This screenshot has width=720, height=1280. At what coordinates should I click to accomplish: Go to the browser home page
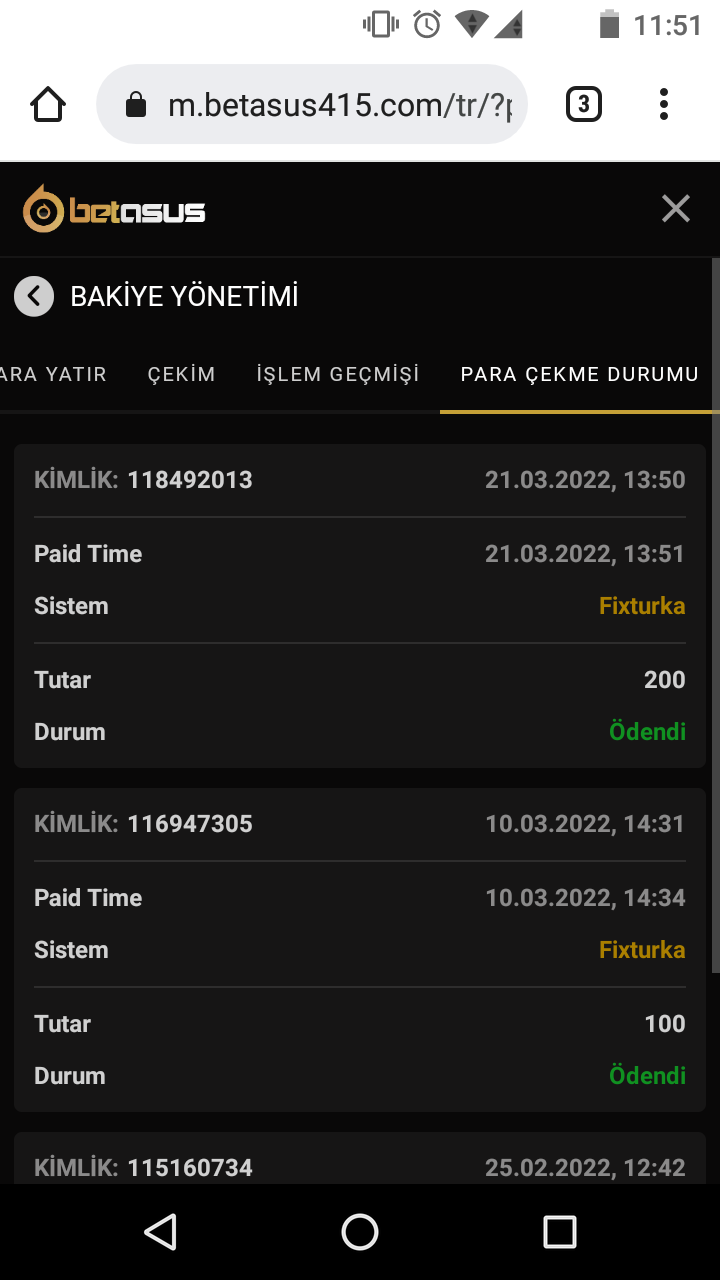click(48, 105)
